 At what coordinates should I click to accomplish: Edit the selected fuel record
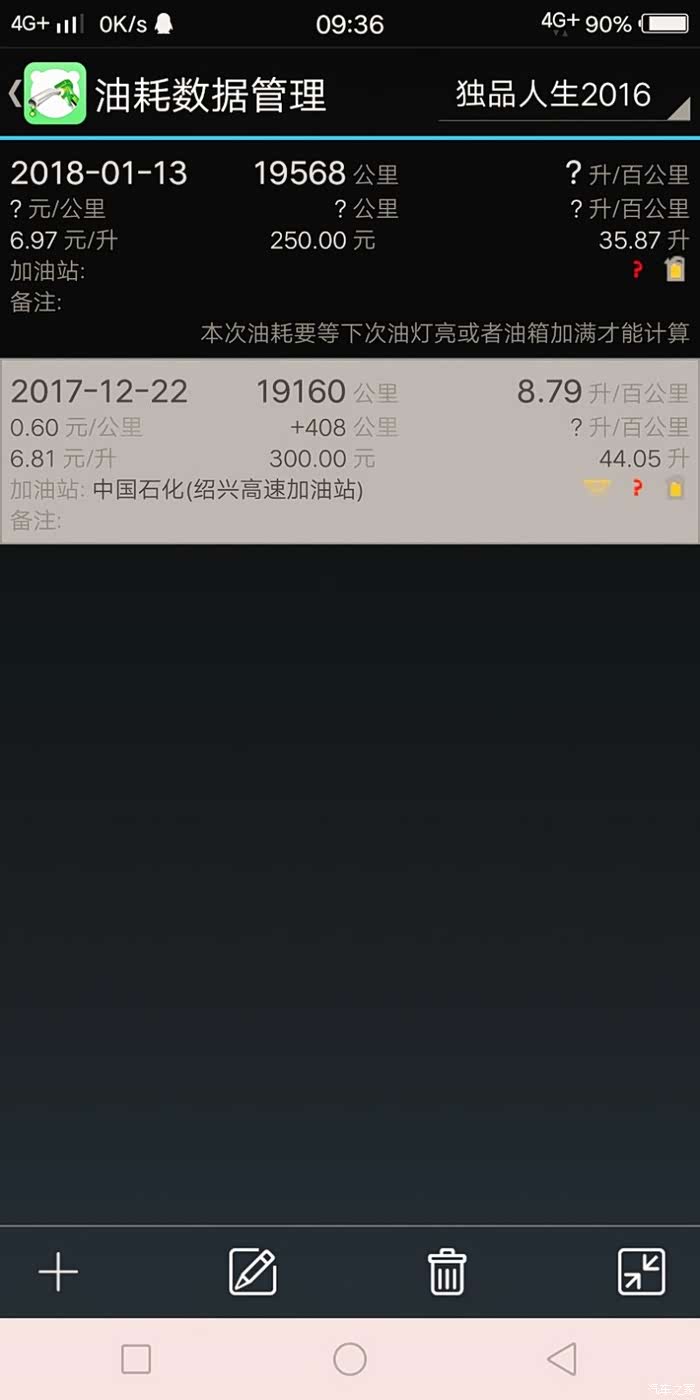252,1272
